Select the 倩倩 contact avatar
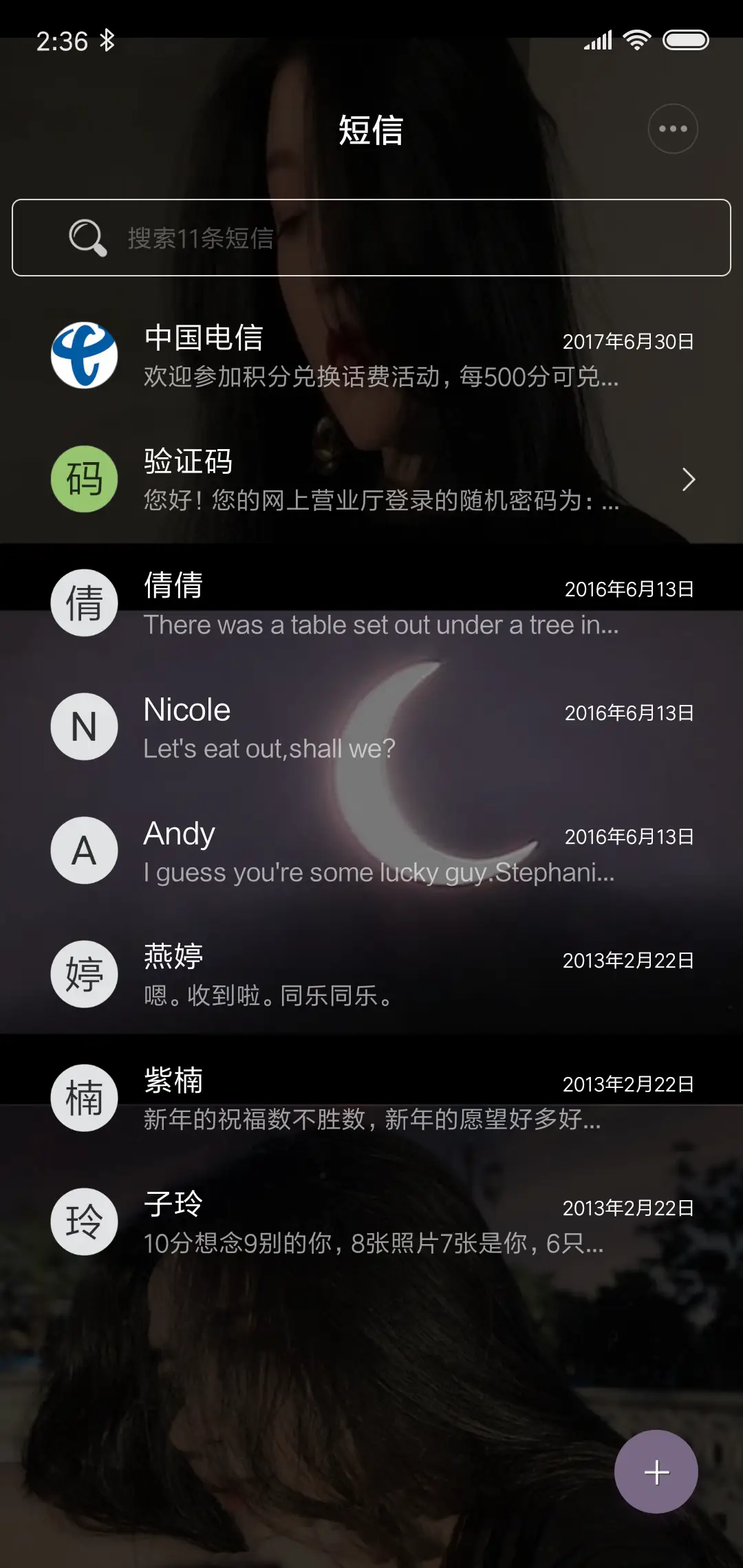The width and height of the screenshot is (743, 1568). (x=84, y=602)
